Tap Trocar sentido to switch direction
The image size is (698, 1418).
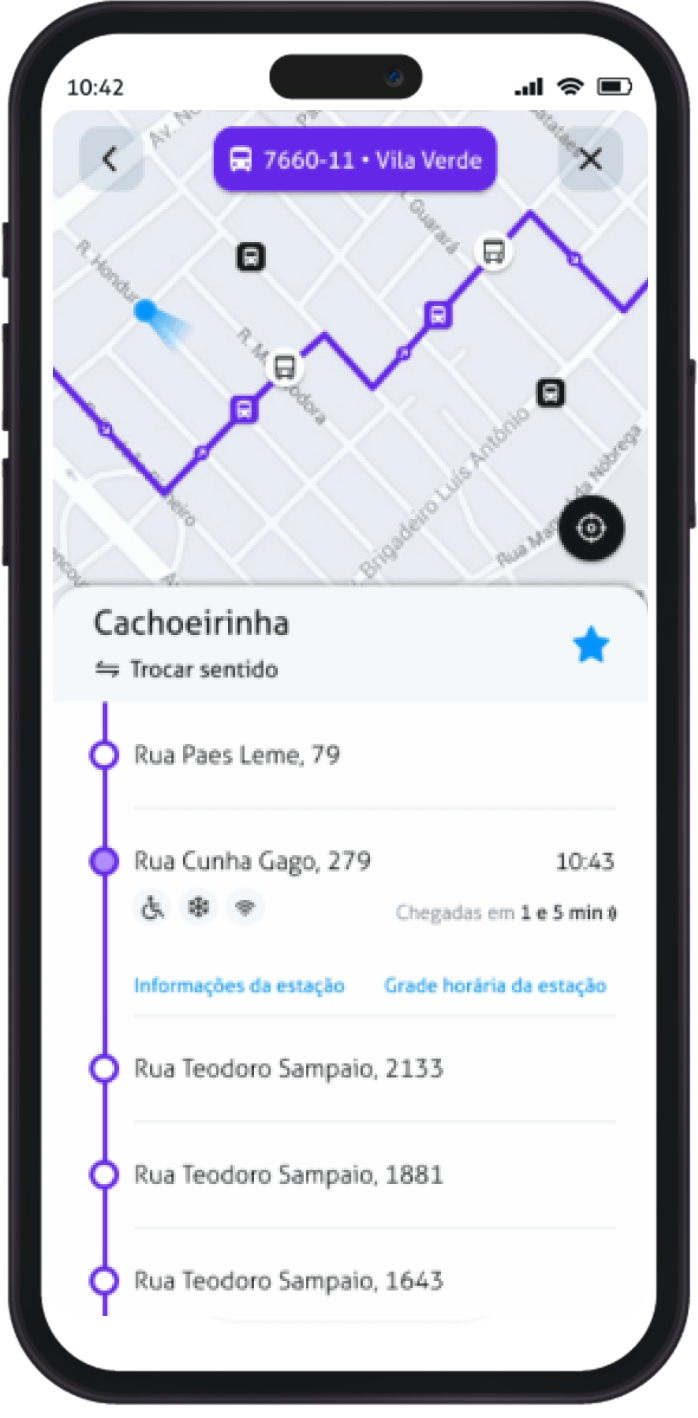pos(186,670)
